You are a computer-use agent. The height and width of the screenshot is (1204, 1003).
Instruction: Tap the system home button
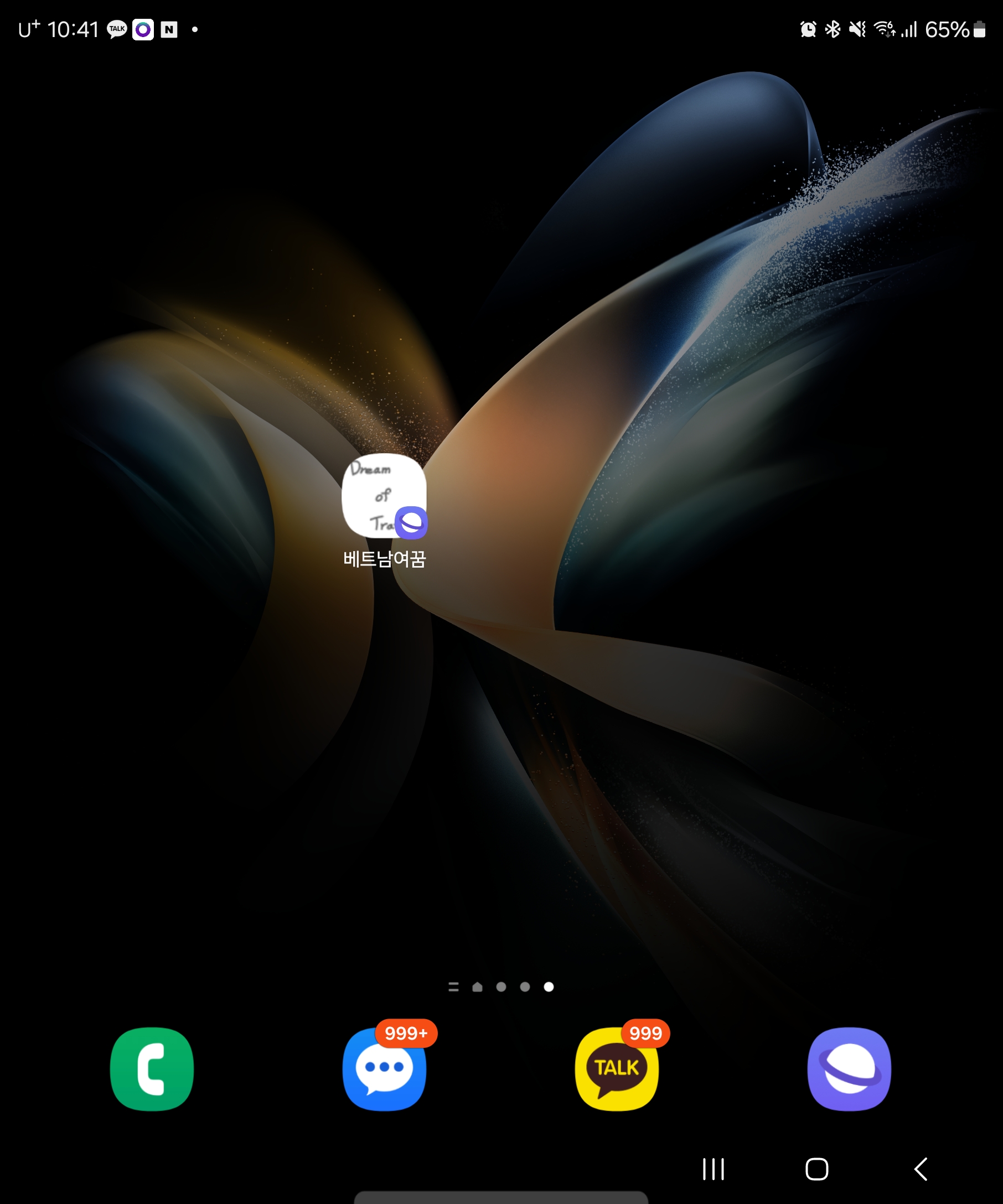816,1169
